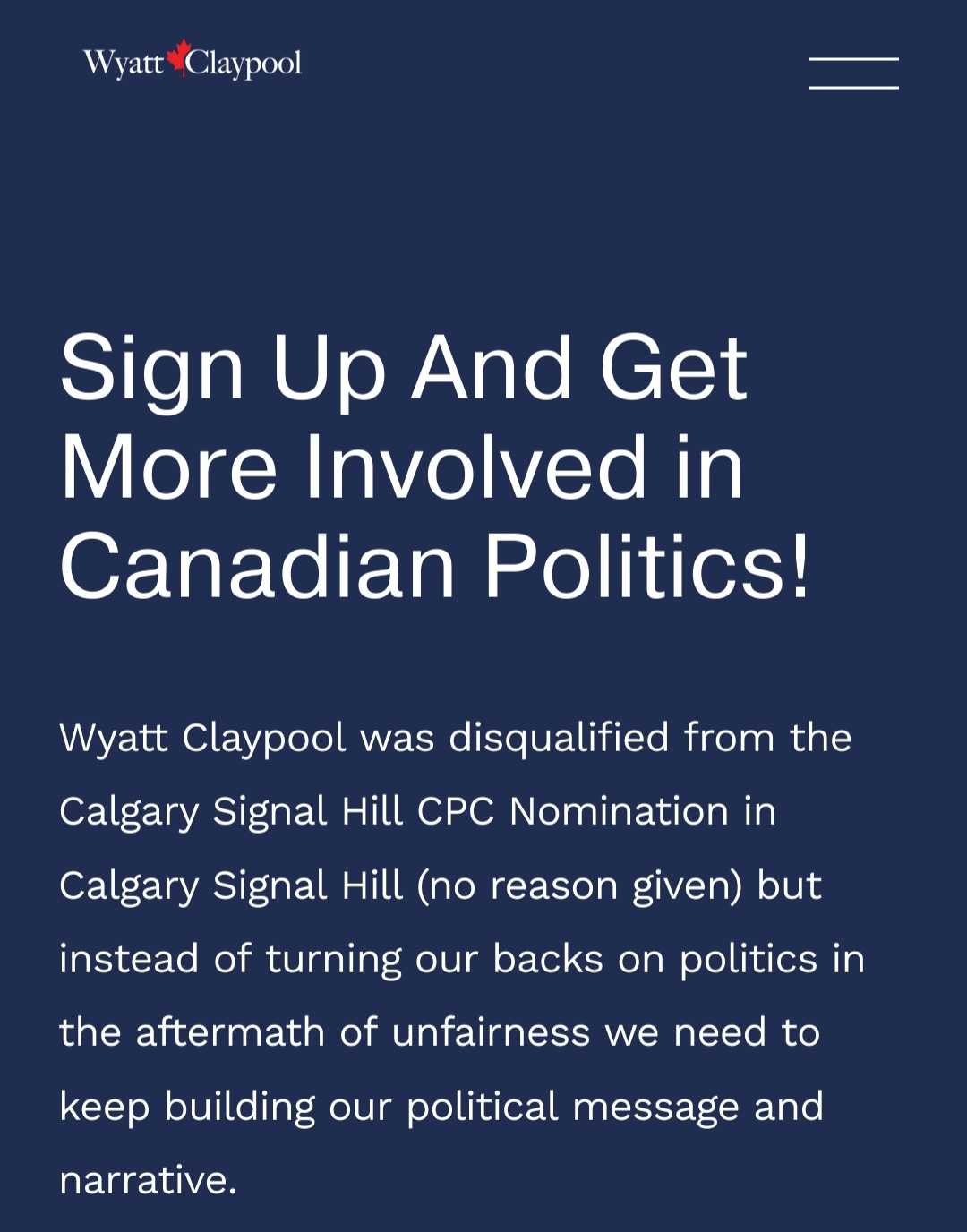This screenshot has width=967, height=1232.
Task: Tap the Wyatt Claypool site logo
Action: [193, 62]
